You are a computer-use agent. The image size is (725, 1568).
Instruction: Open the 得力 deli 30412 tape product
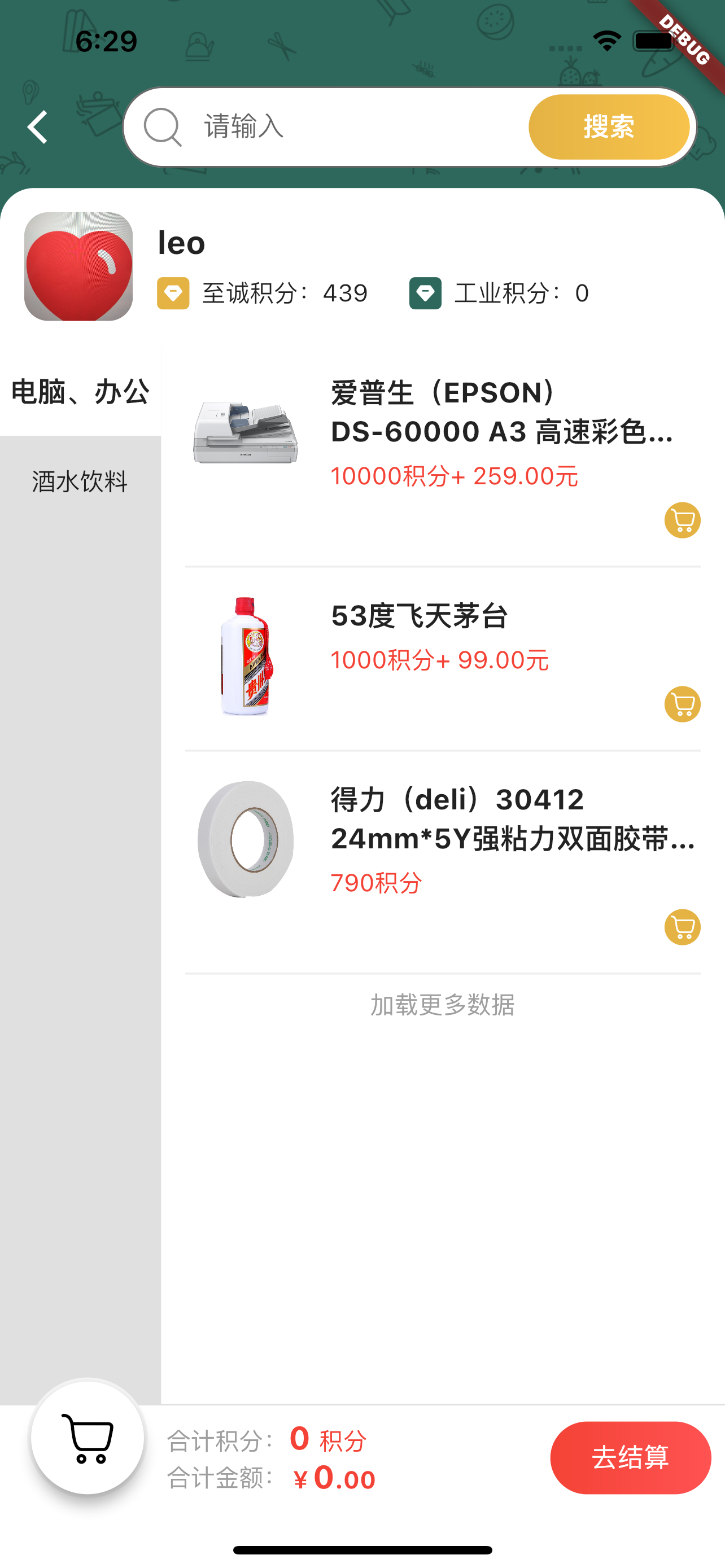443,862
